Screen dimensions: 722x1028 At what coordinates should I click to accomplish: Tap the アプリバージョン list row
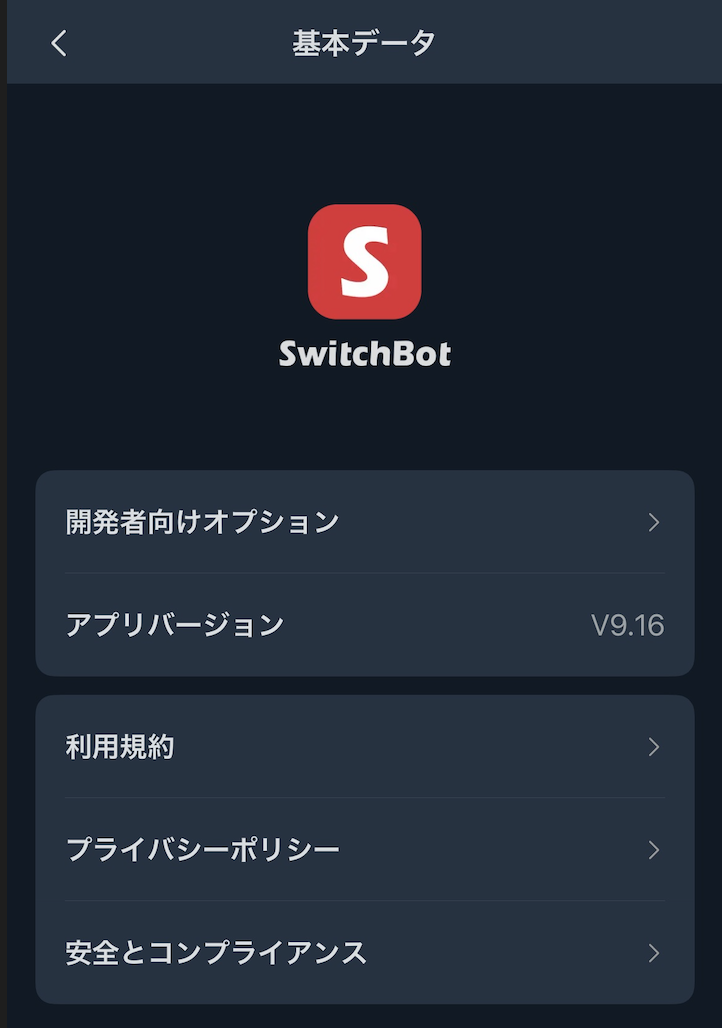click(361, 623)
